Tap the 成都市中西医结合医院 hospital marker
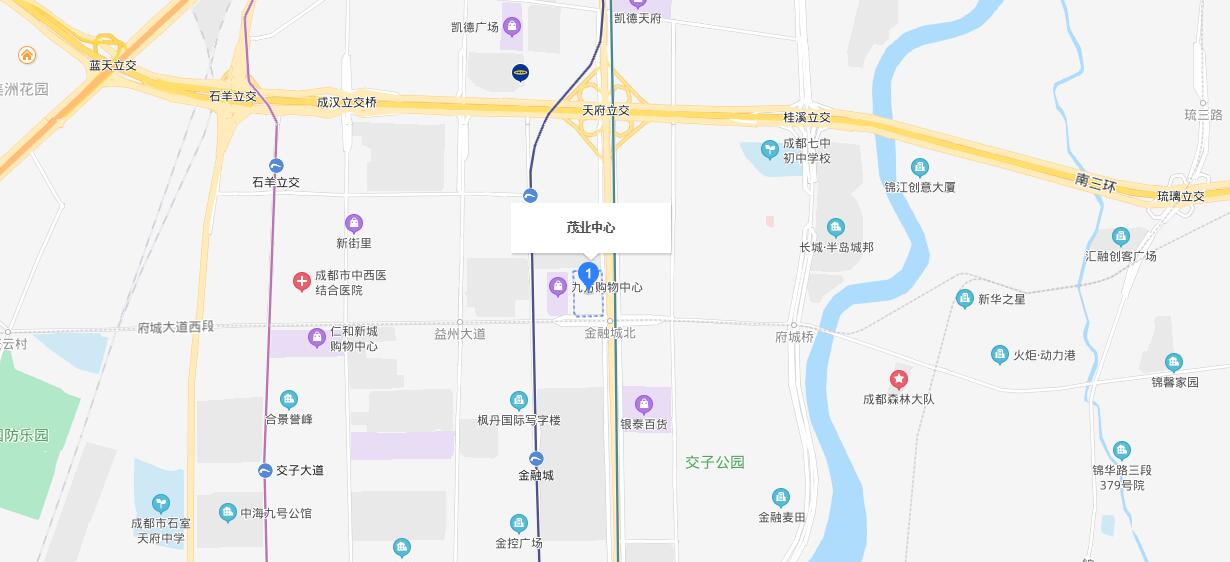This screenshot has height=562, width=1230. coord(302,282)
